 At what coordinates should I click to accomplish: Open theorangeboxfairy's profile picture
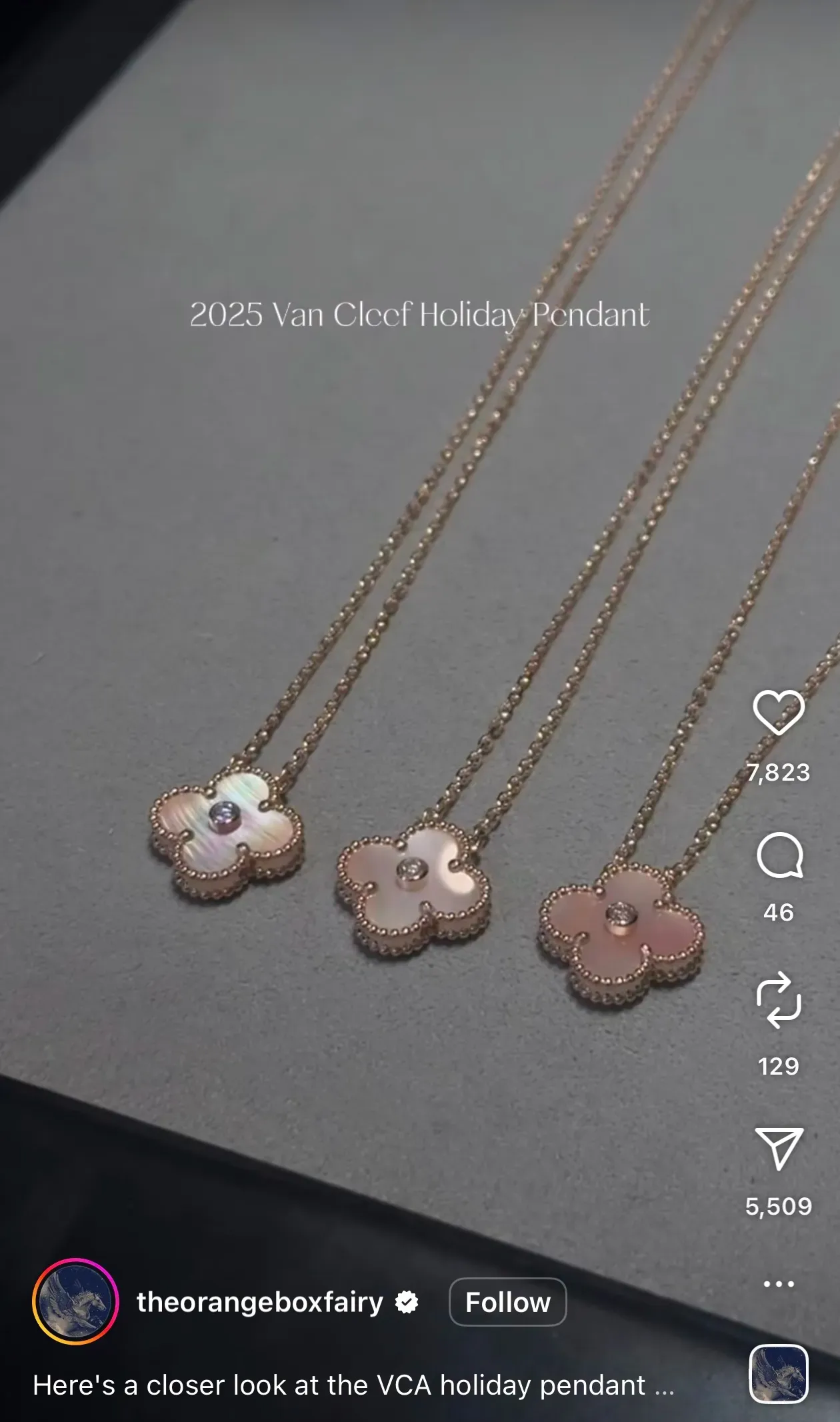point(75,1301)
